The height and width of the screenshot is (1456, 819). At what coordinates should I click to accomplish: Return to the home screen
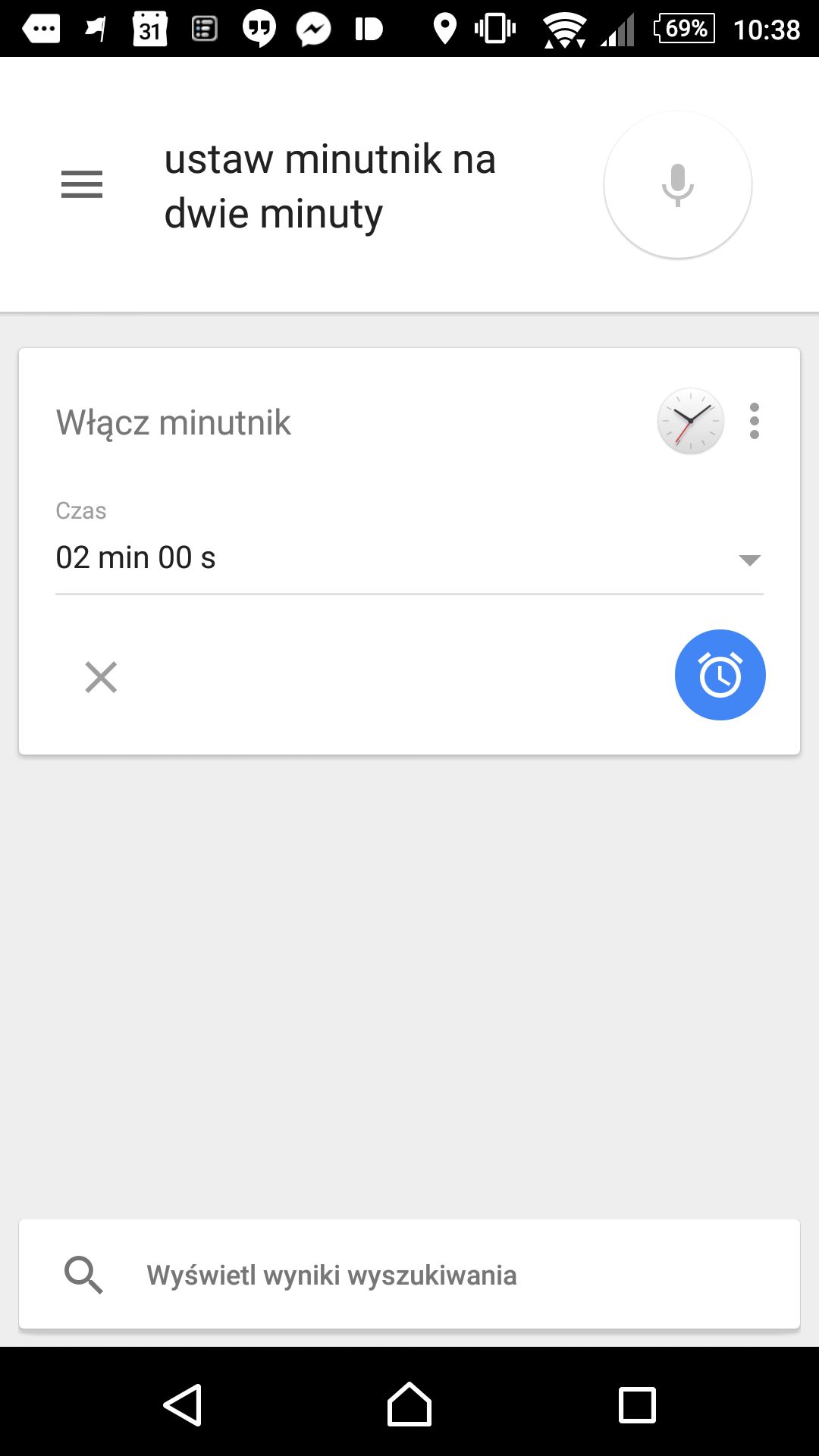tap(409, 1404)
